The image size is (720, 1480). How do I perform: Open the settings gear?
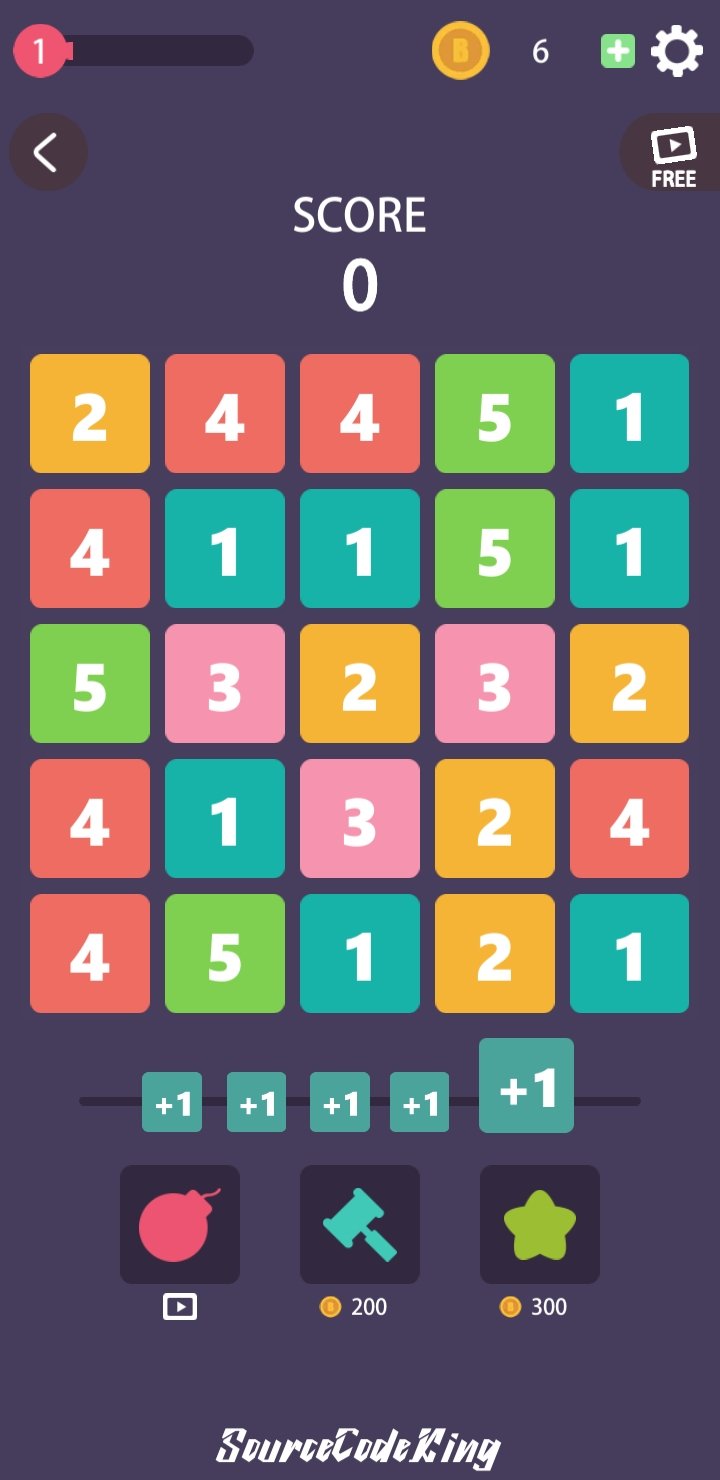coord(677,51)
